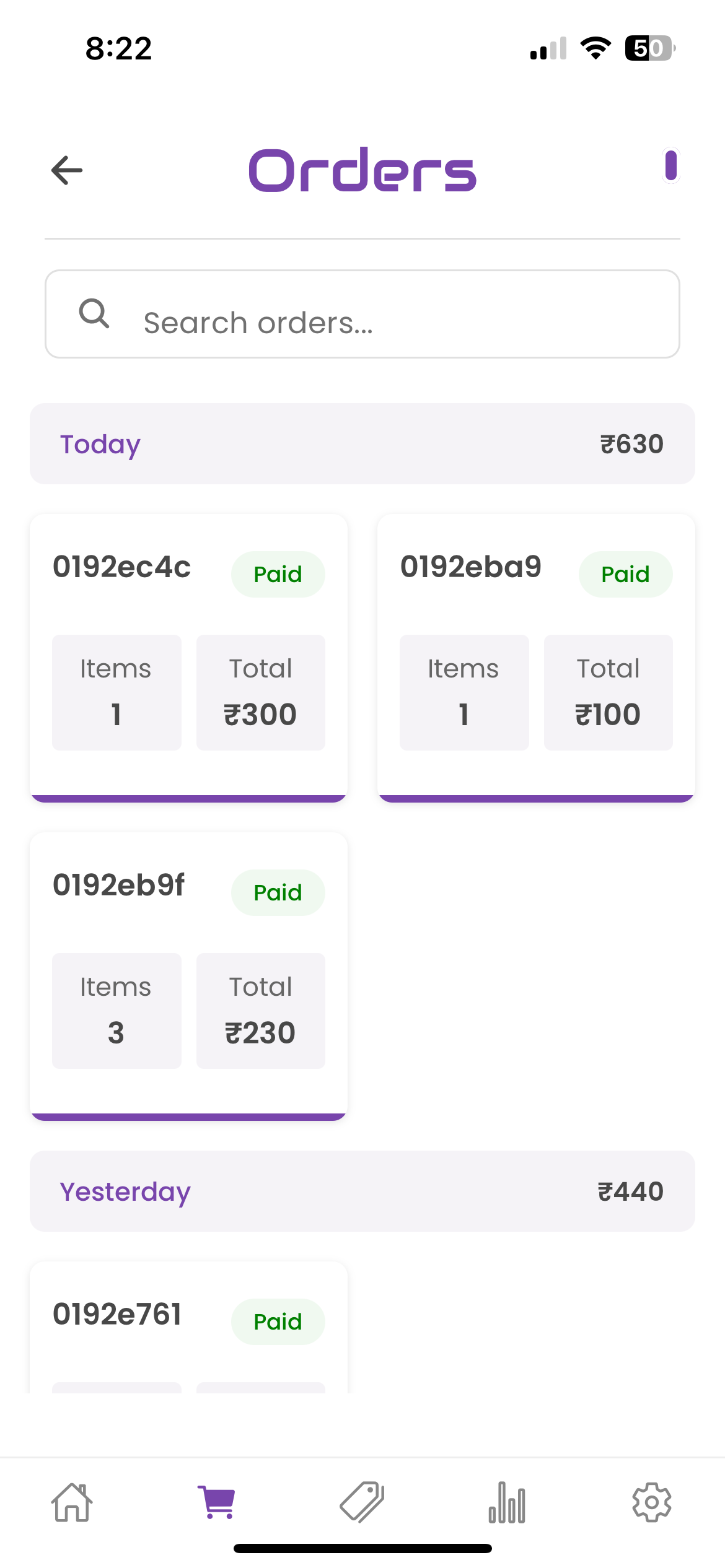Collapse the Today section showing ₹630
725x1568 pixels.
[x=361, y=443]
